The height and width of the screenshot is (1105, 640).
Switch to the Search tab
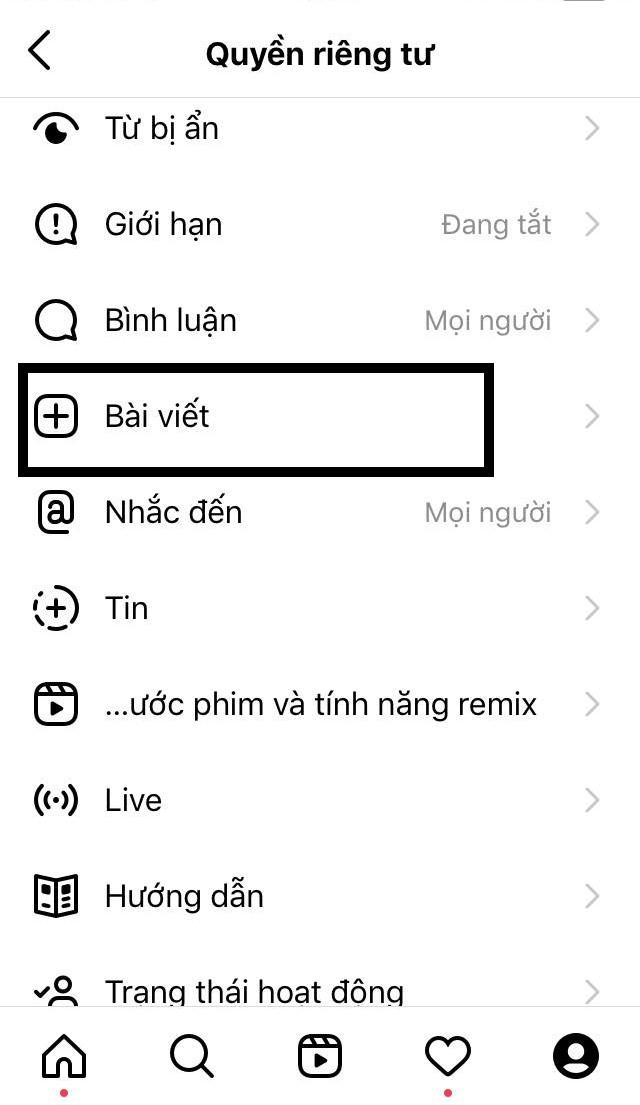[x=192, y=1056]
